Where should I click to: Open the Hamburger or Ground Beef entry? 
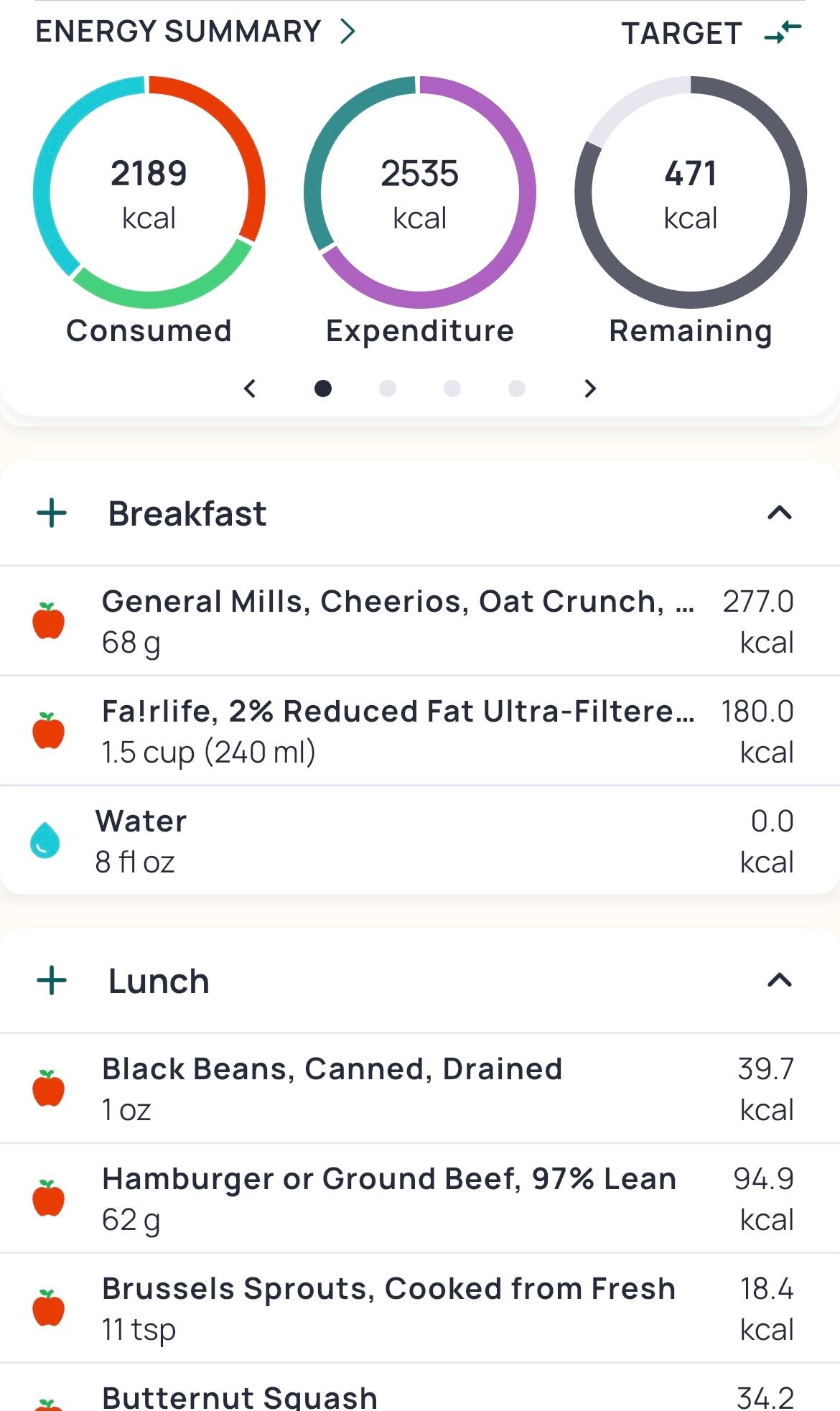click(x=397, y=1198)
